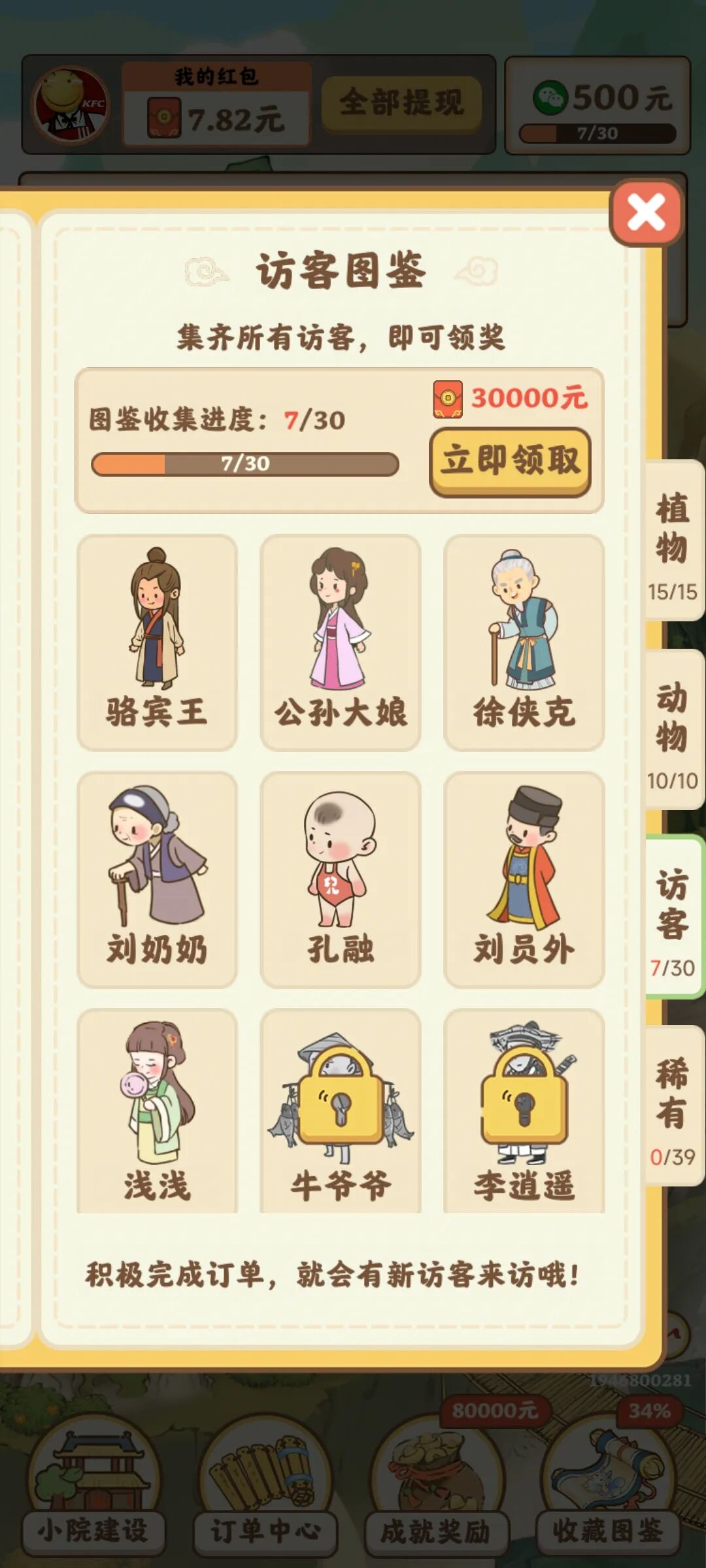Select the 徐侠克 visitor card
Image resolution: width=706 pixels, height=1568 pixels.
[524, 642]
